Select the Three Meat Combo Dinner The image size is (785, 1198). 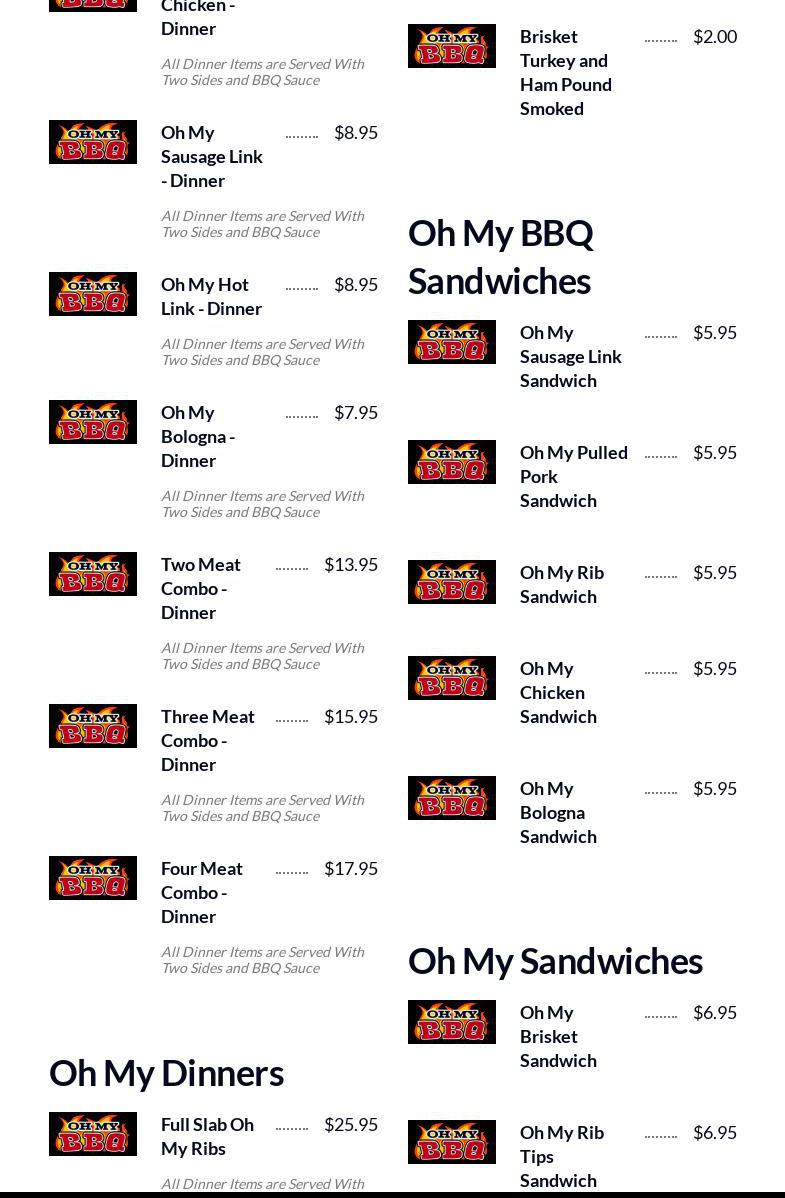point(207,740)
